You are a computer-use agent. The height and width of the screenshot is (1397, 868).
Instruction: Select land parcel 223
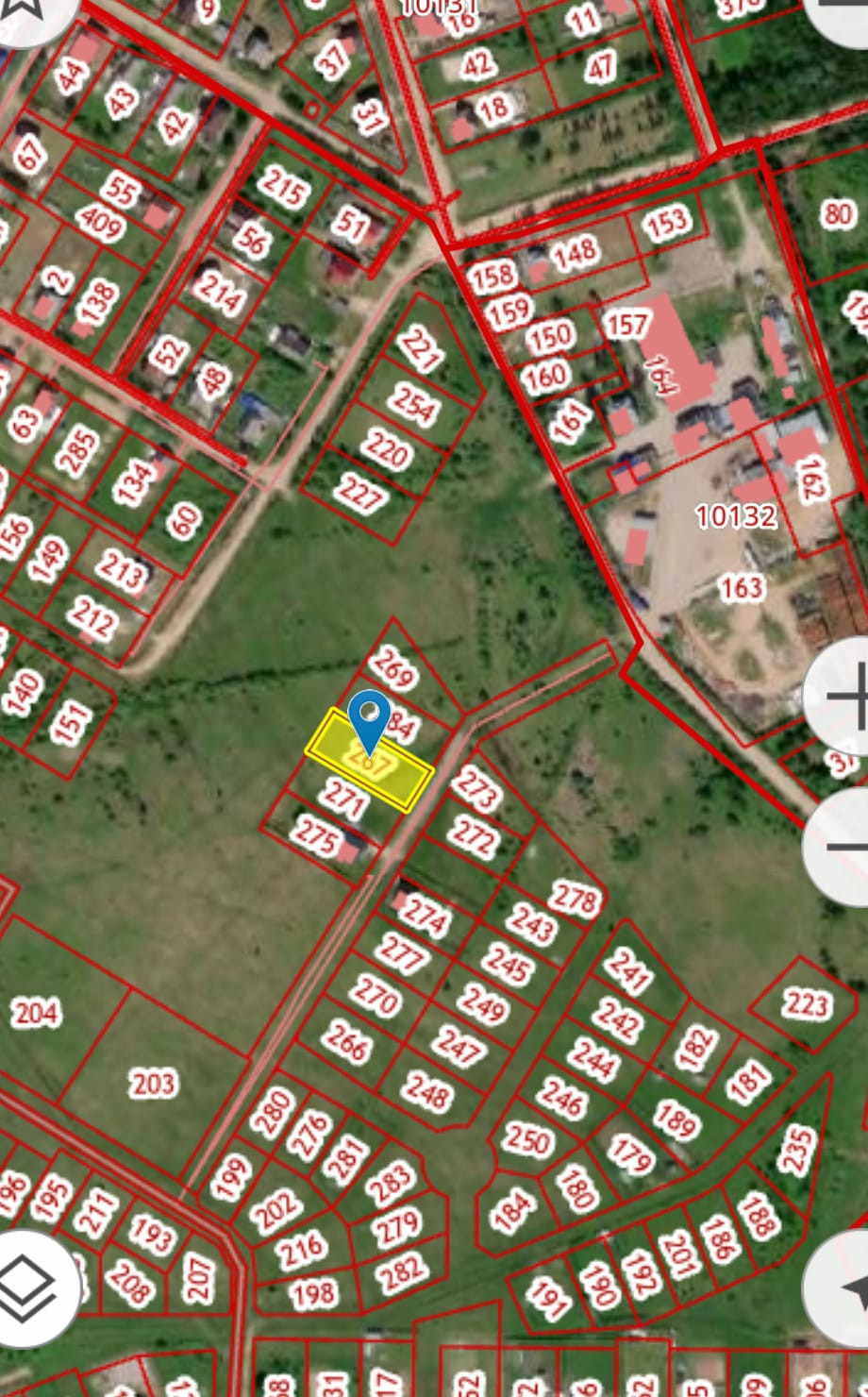805,1003
